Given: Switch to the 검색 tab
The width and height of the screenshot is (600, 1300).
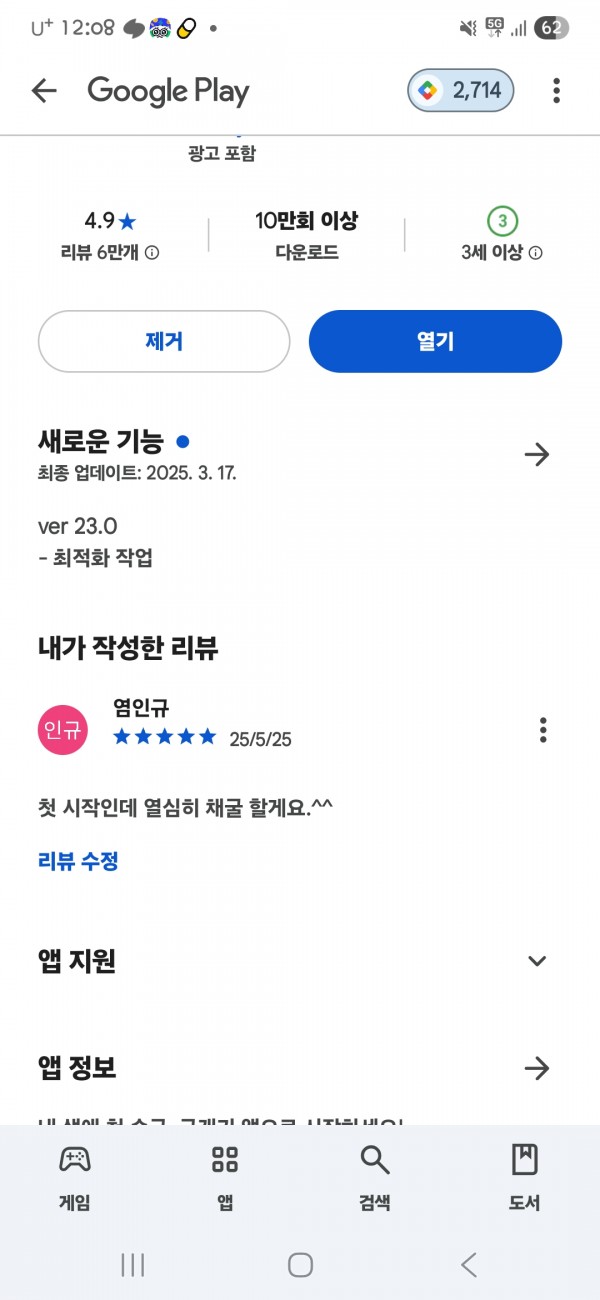Looking at the screenshot, I should click(375, 1178).
